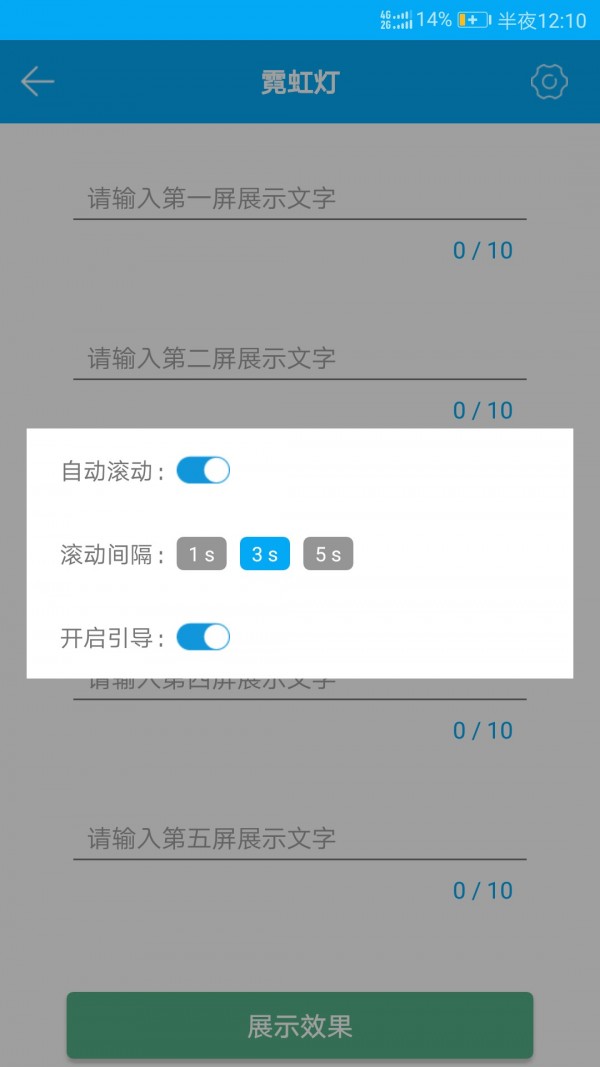Viewport: 600px width, 1067px height.
Task: Focus the first screen text field
Action: [300, 198]
